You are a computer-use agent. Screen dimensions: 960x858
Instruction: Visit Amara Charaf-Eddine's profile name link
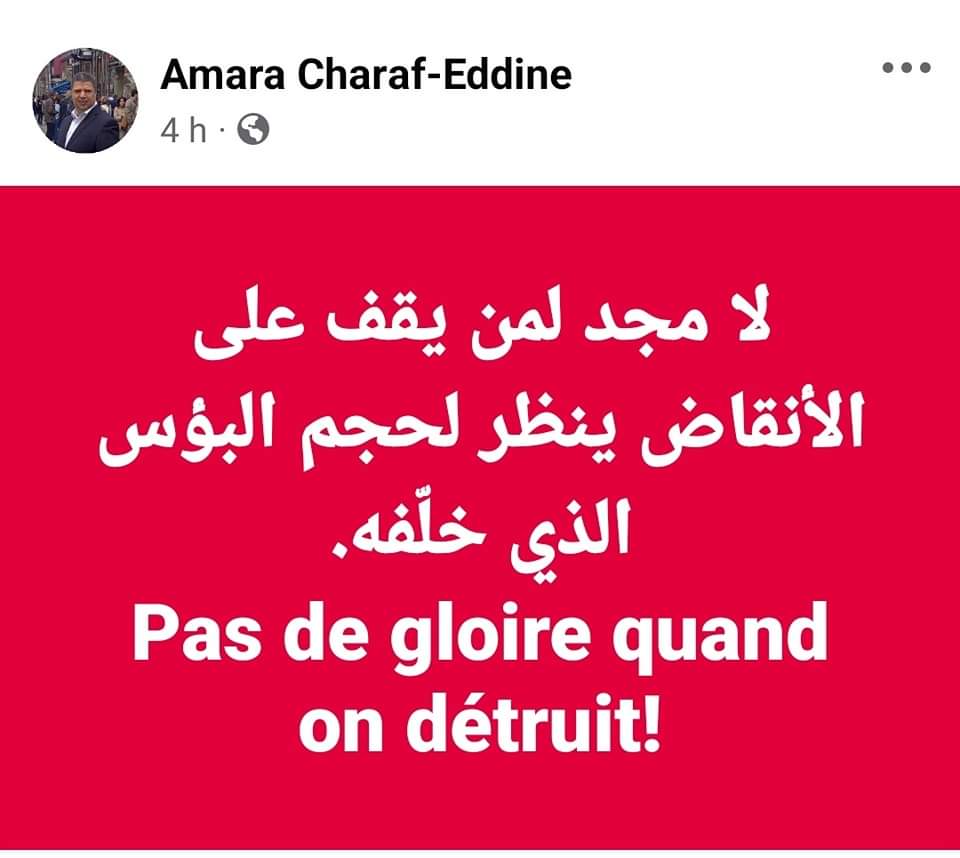[365, 73]
